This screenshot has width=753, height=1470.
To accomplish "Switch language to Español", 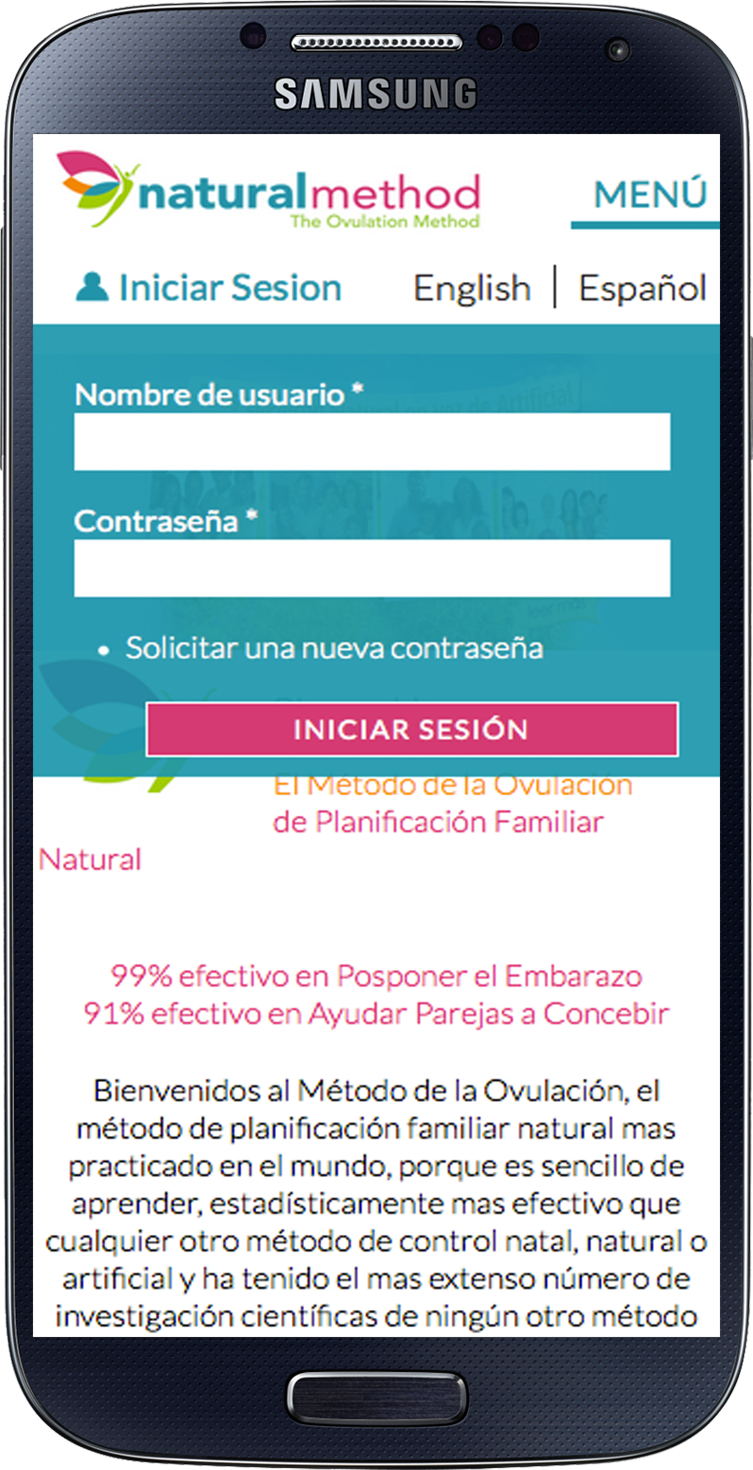I will [x=642, y=288].
